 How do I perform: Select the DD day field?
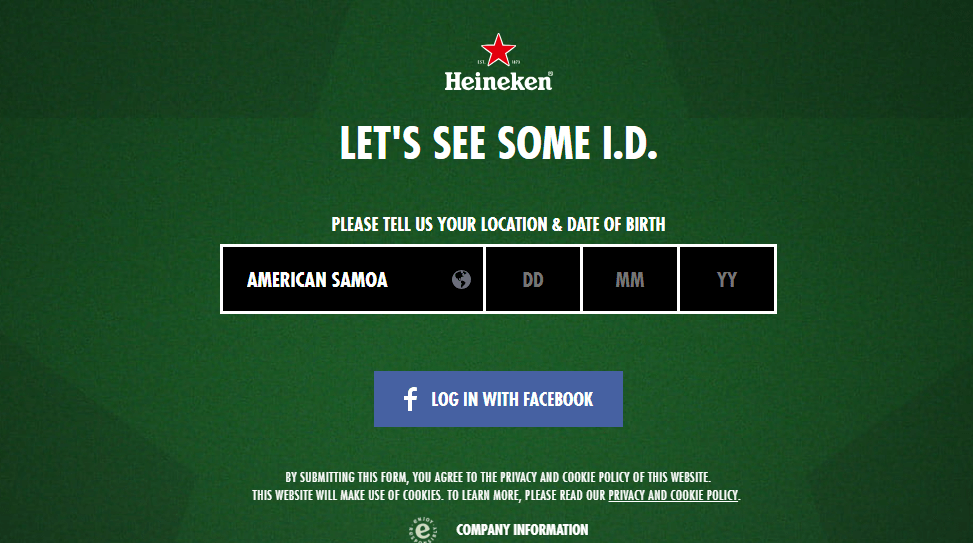(533, 280)
